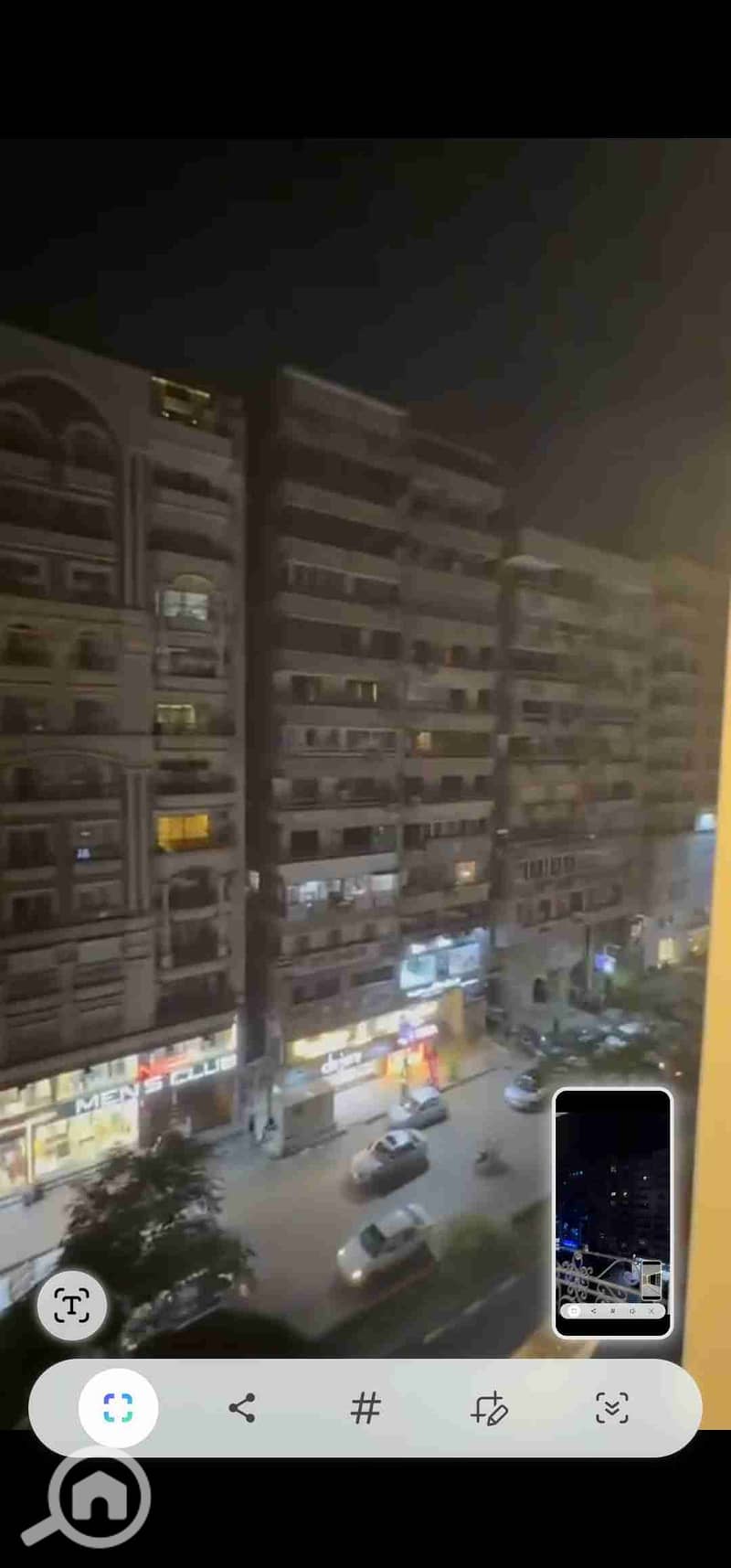Open the screenshot preview thumbnail
731x1568 pixels.
(x=613, y=1212)
